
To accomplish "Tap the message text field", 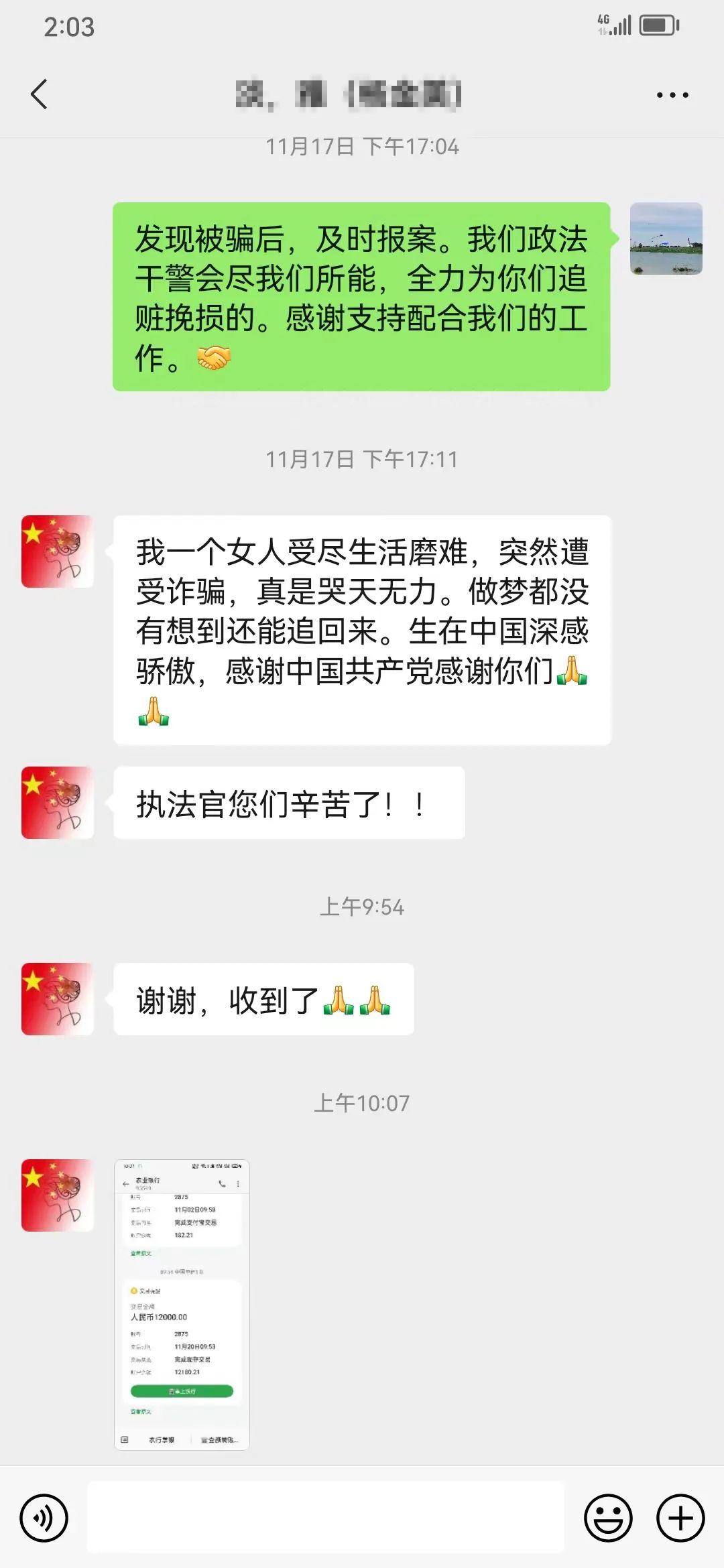I will click(326, 1517).
